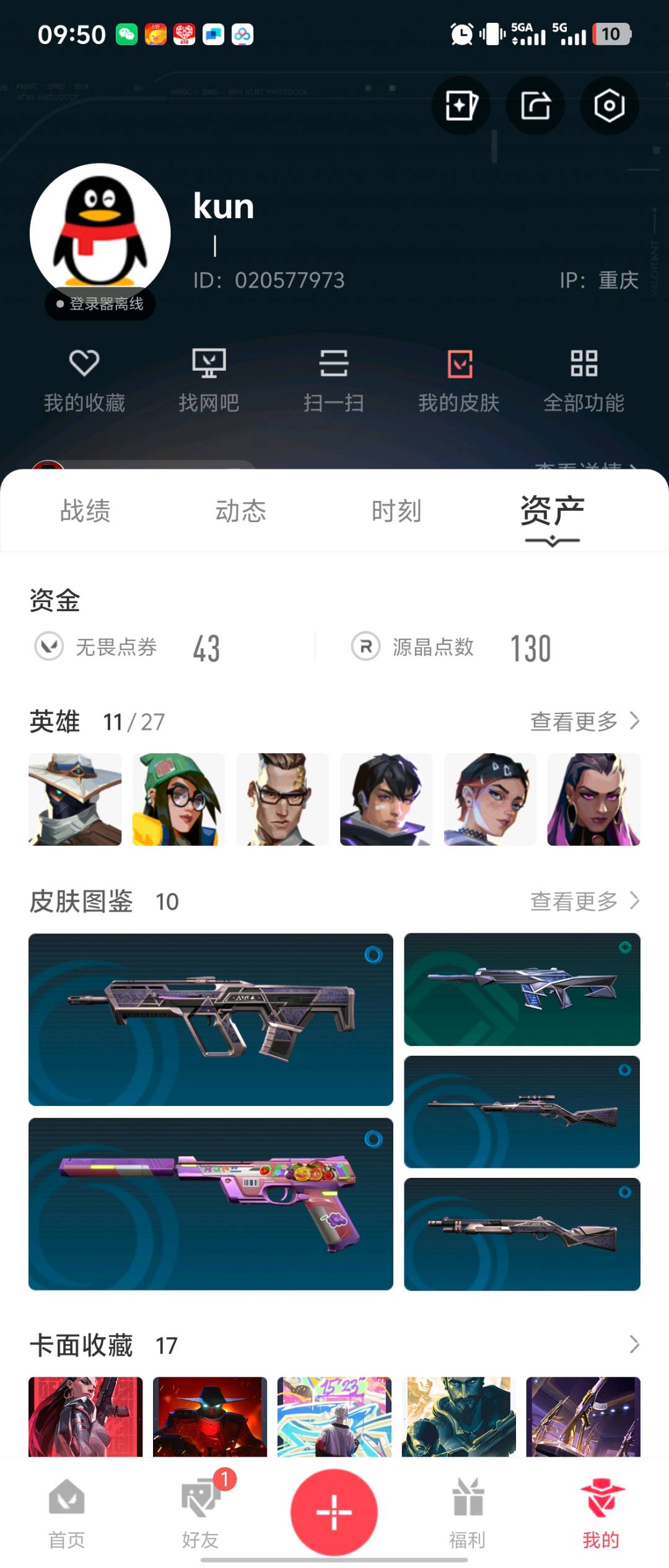View more in 皮肤图鉴 via 查看更多
The width and height of the screenshot is (669, 1568).
[584, 901]
